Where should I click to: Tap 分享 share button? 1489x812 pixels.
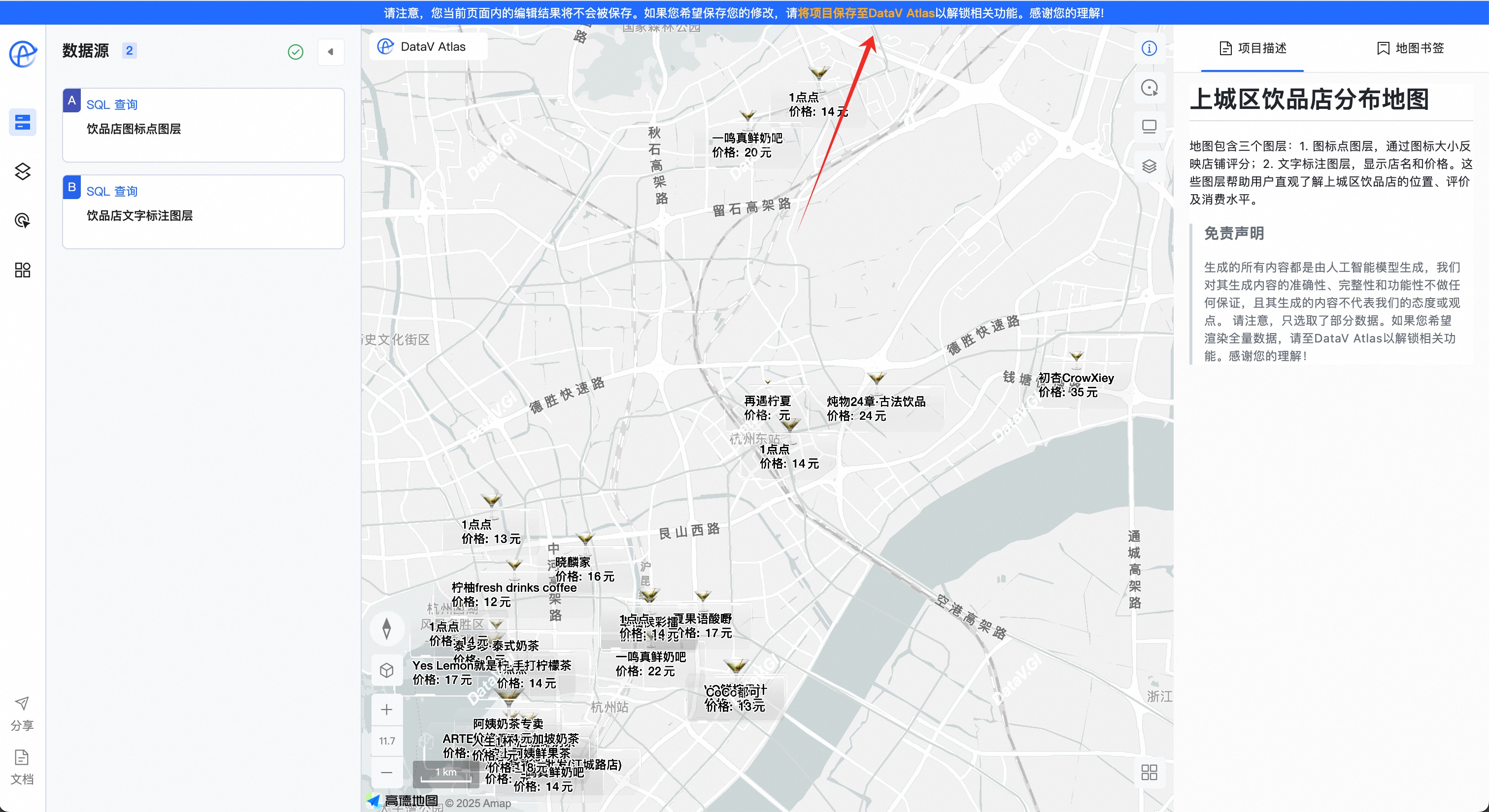pyautogui.click(x=22, y=712)
